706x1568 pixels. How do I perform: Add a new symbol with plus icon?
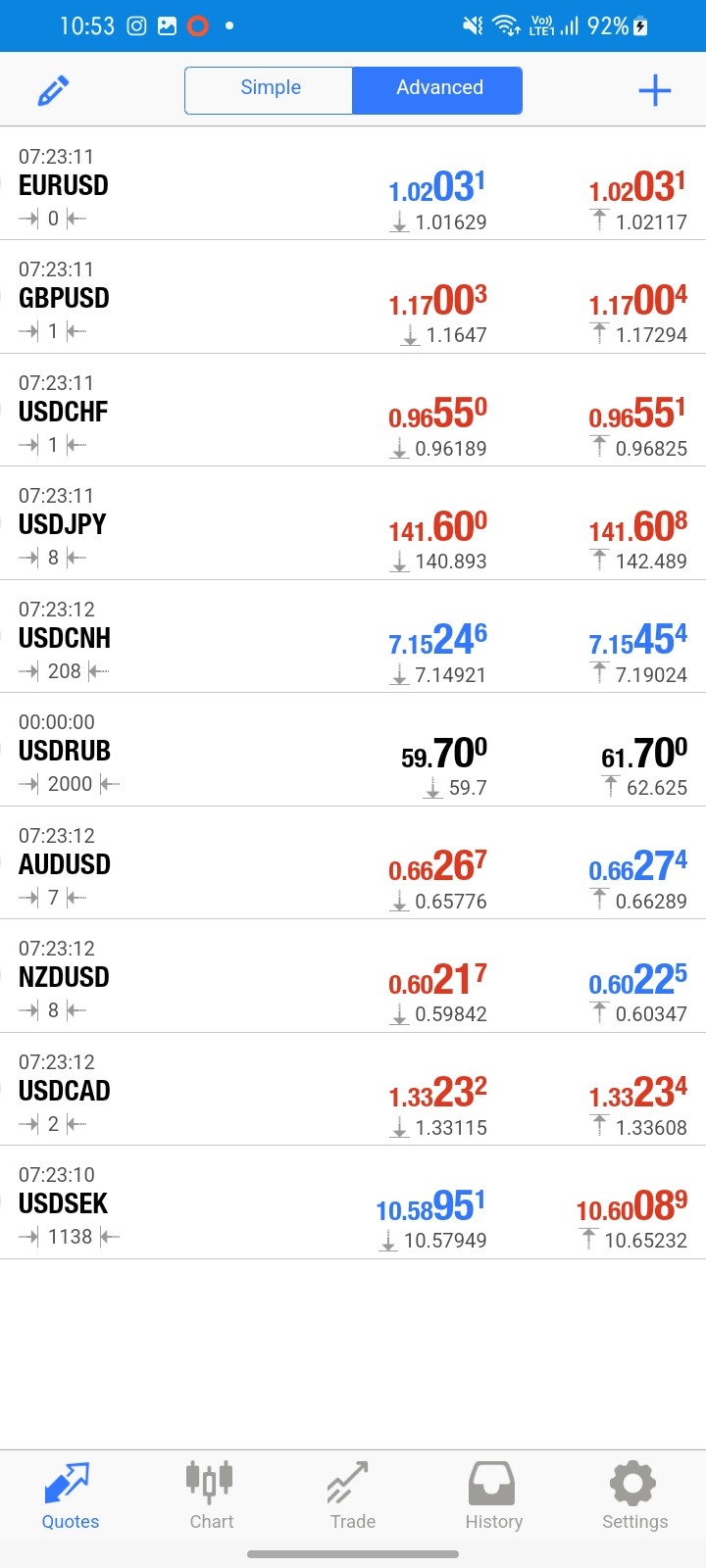point(654,90)
